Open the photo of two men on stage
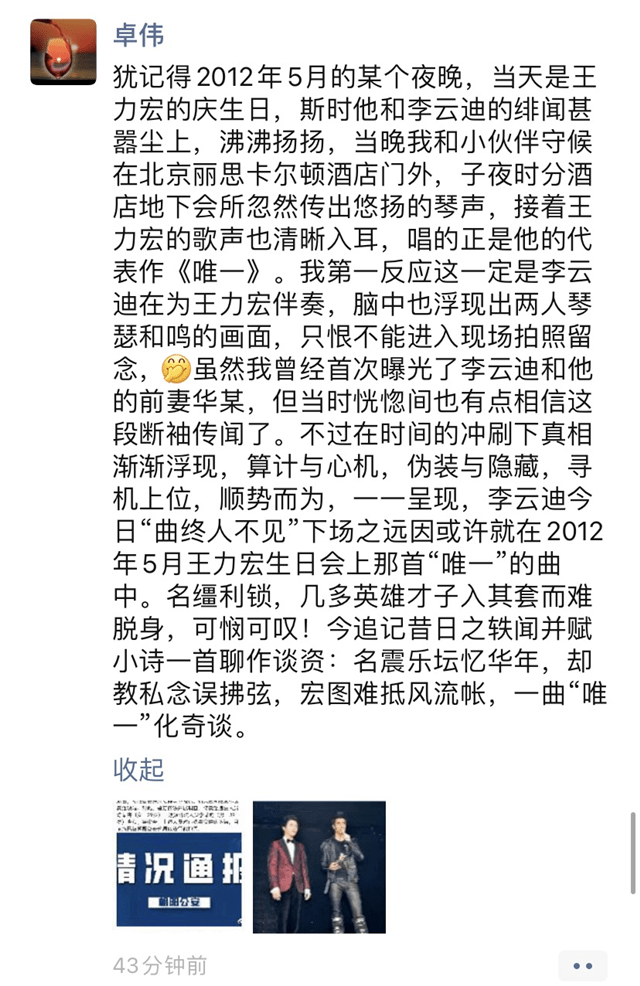Viewport: 640px width, 986px height. pyautogui.click(x=318, y=867)
